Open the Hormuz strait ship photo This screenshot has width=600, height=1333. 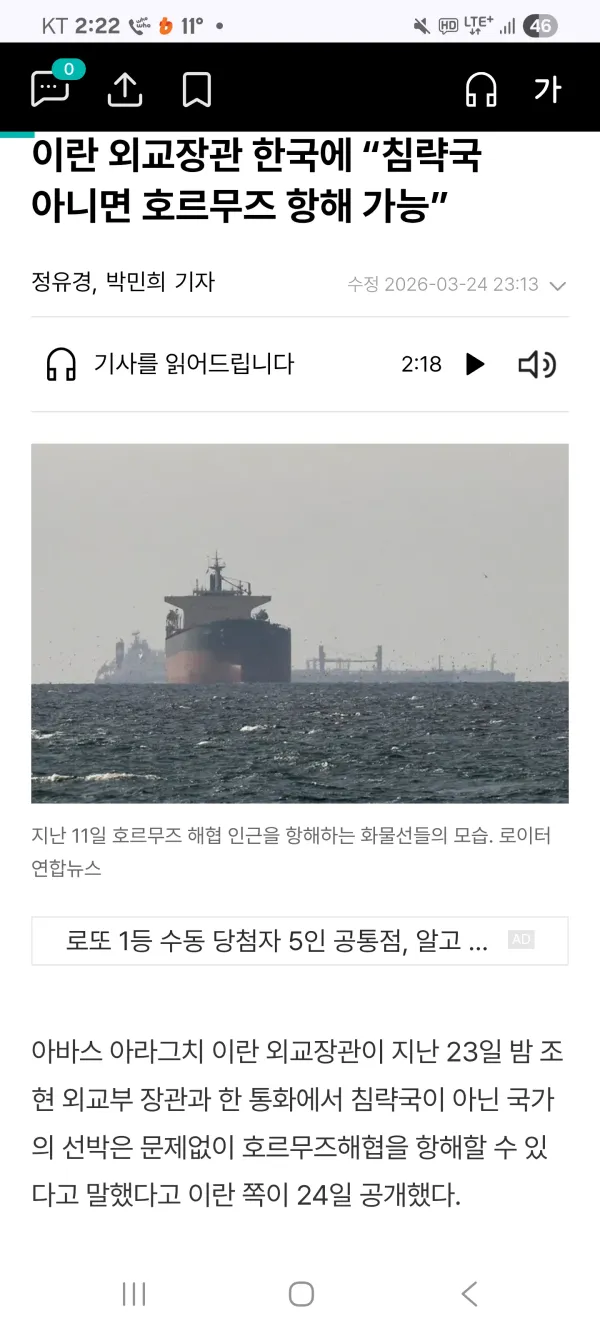tap(300, 623)
